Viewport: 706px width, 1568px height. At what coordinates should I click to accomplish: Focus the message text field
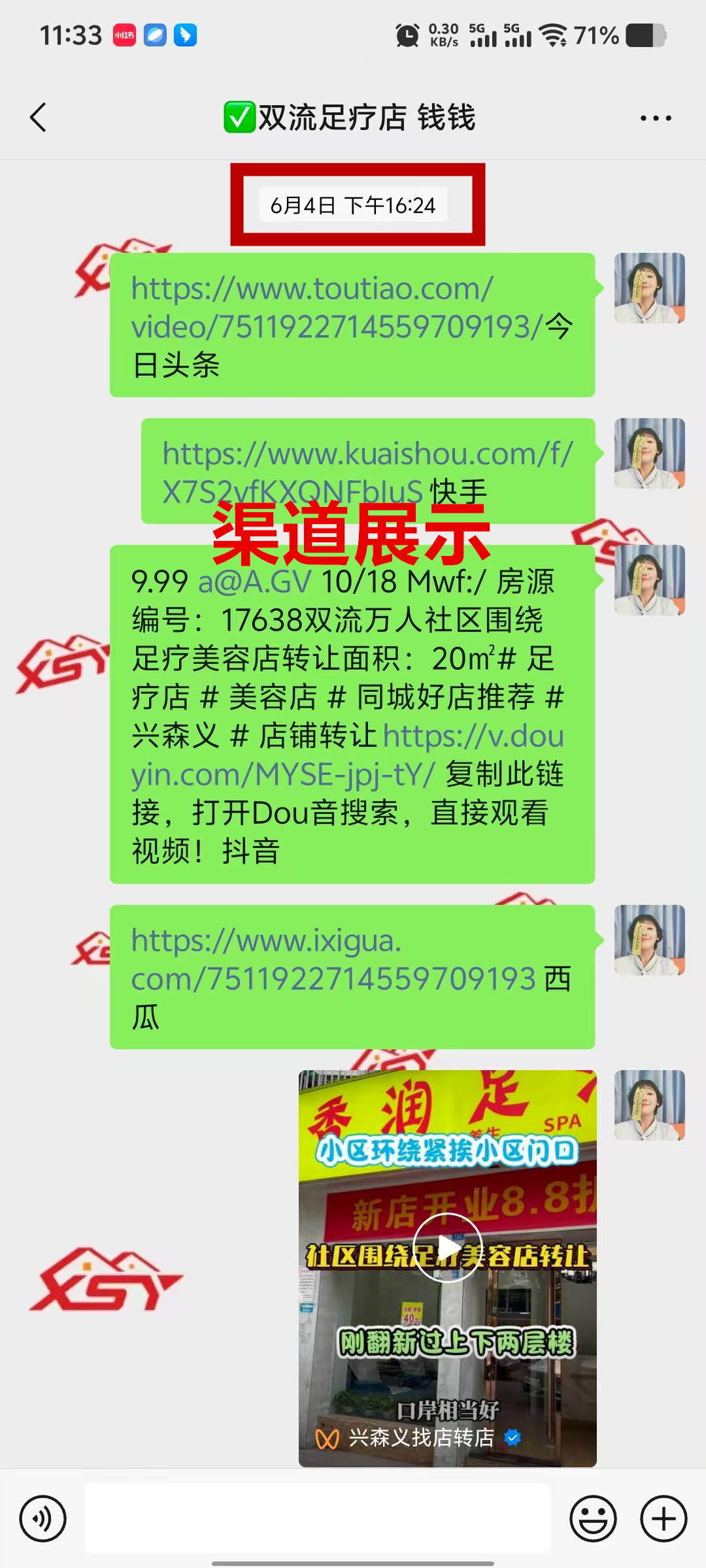point(318,1518)
